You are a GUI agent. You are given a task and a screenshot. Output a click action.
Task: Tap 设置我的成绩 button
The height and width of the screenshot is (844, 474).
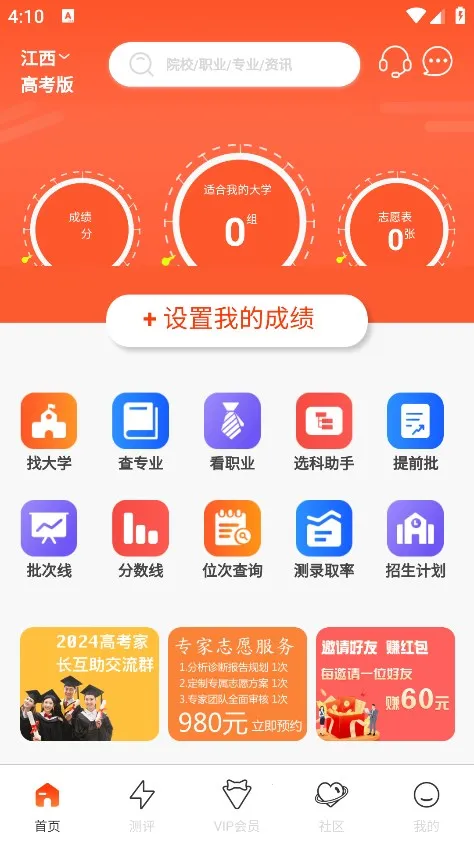click(237, 320)
